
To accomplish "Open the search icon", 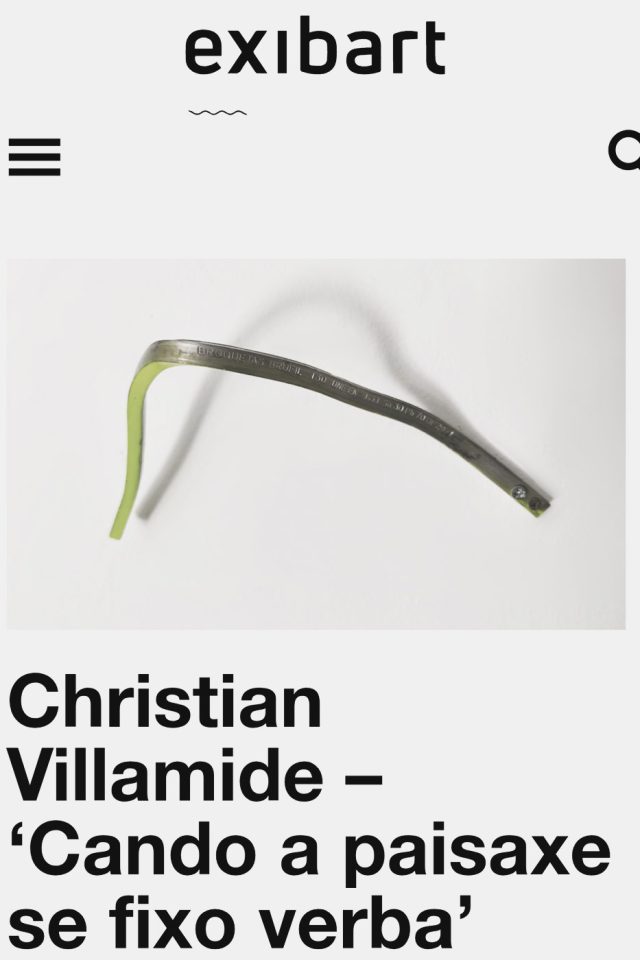I will click(625, 153).
